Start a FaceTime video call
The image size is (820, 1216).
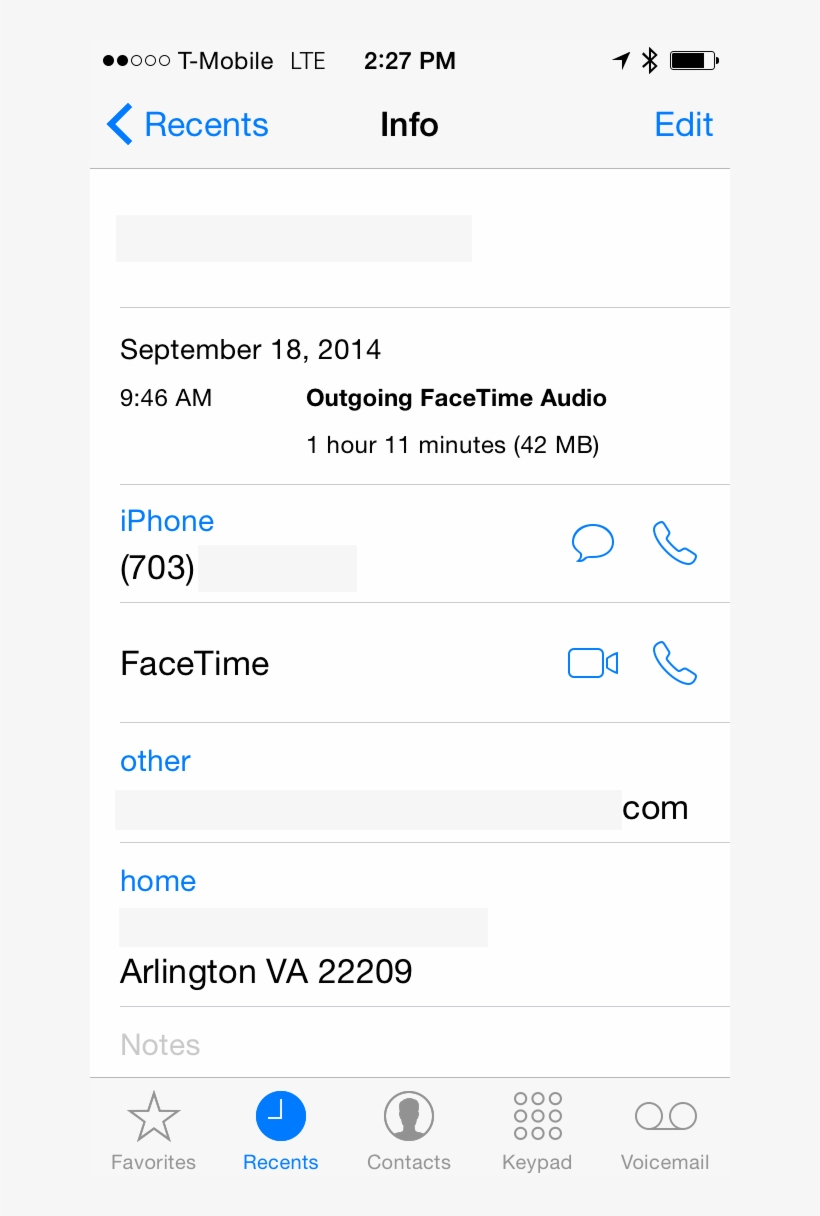click(592, 663)
